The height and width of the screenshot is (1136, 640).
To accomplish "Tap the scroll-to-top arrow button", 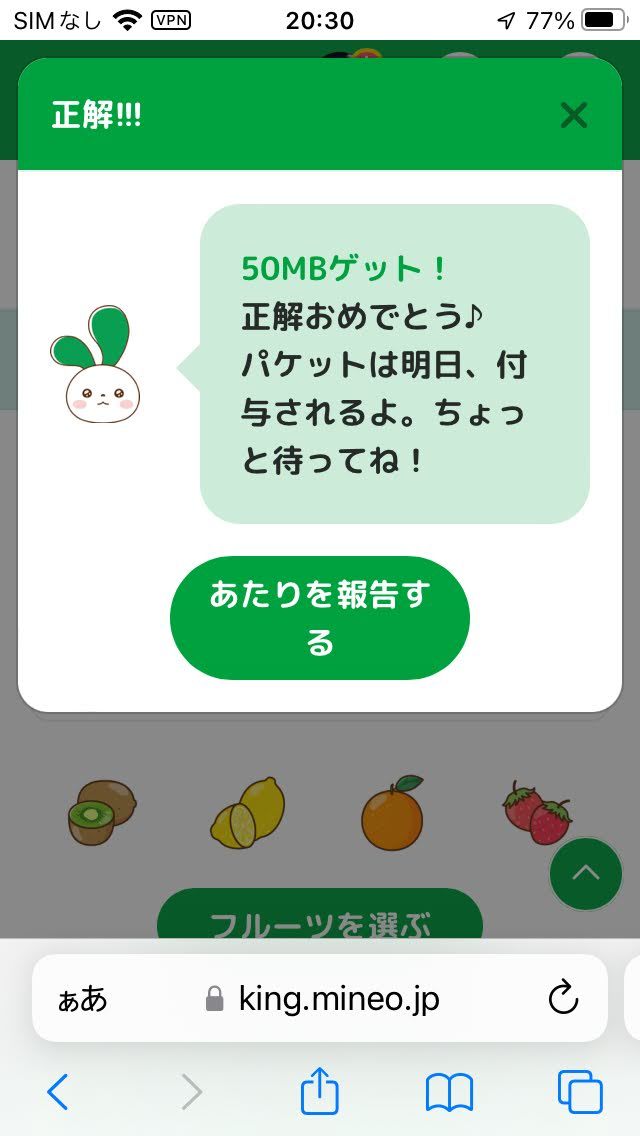I will tap(585, 873).
